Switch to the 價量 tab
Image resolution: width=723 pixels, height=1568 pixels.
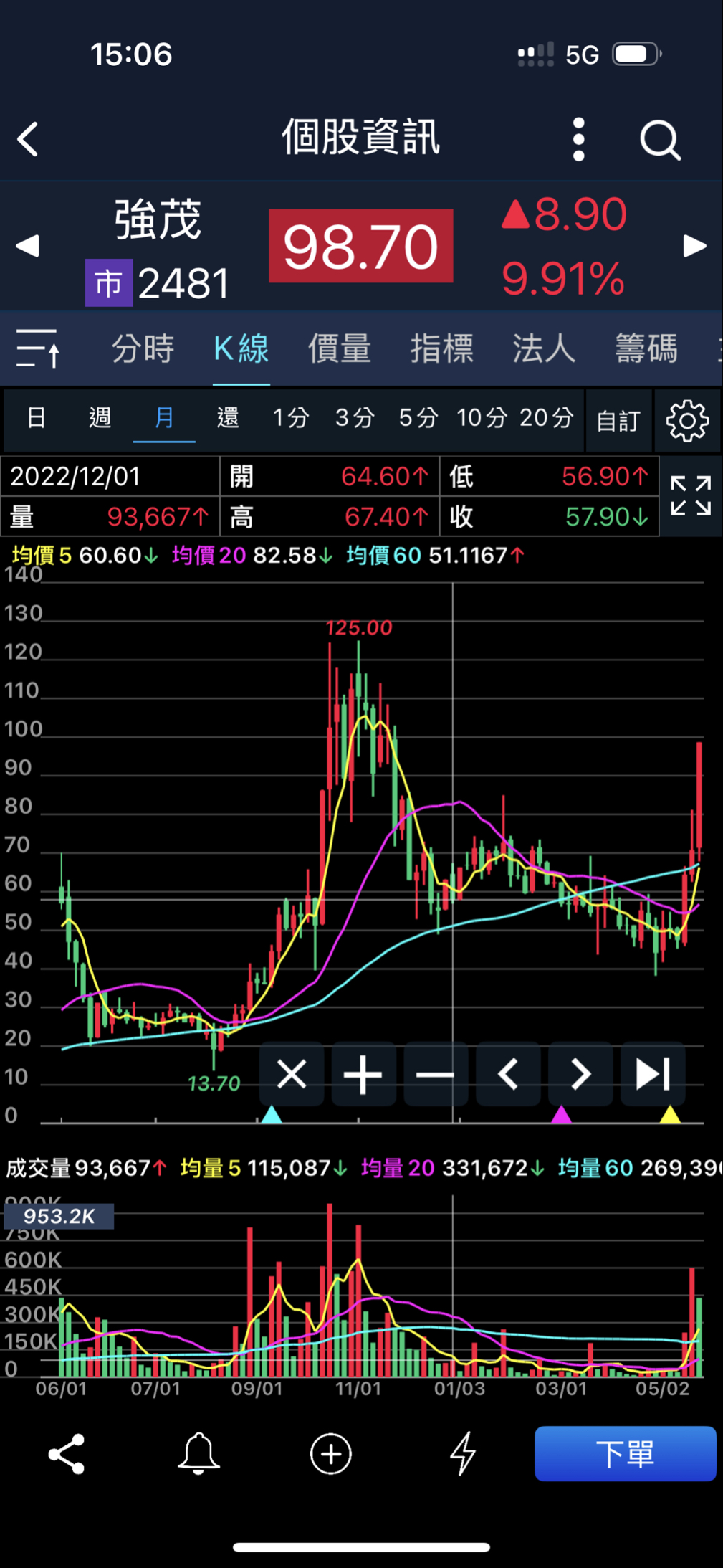click(339, 349)
